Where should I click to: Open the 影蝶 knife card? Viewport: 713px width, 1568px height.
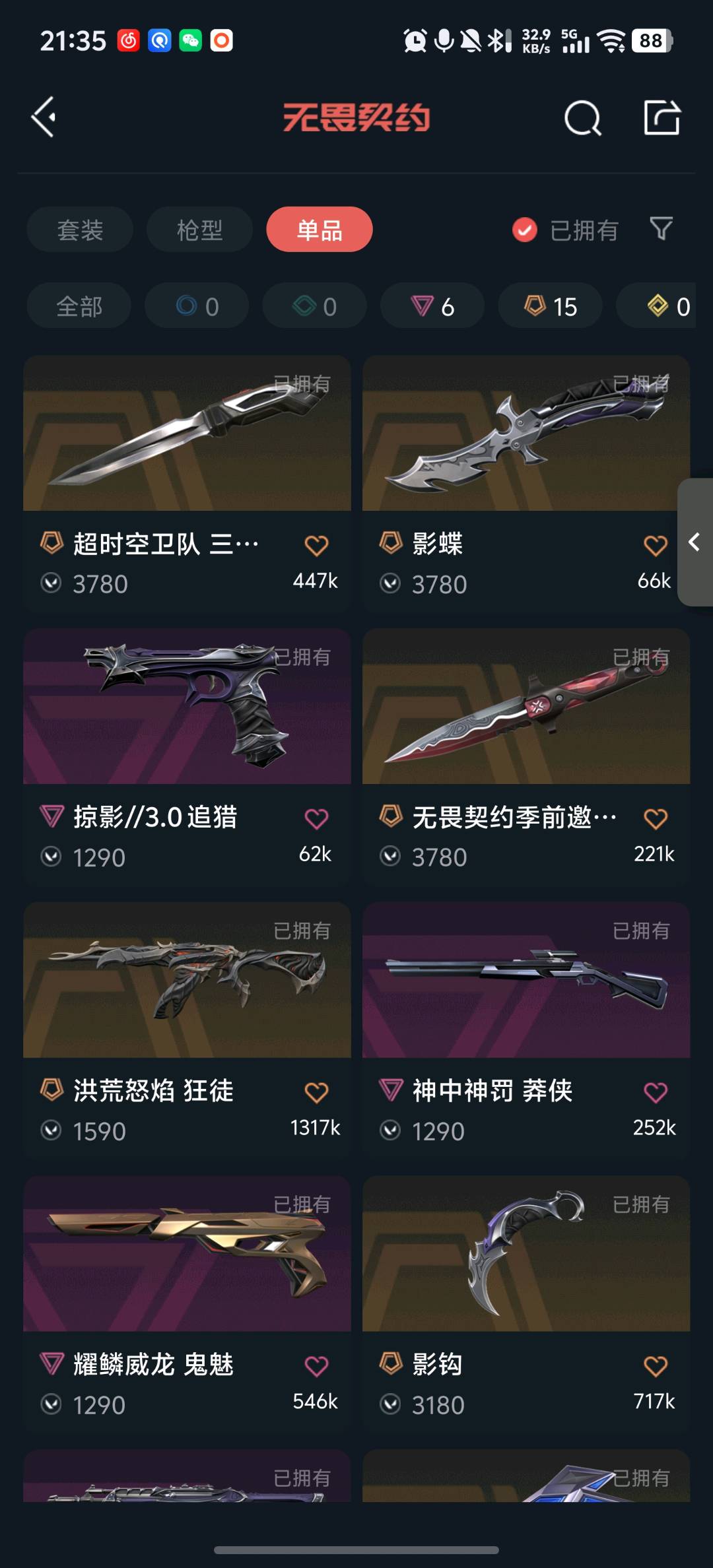[x=526, y=484]
